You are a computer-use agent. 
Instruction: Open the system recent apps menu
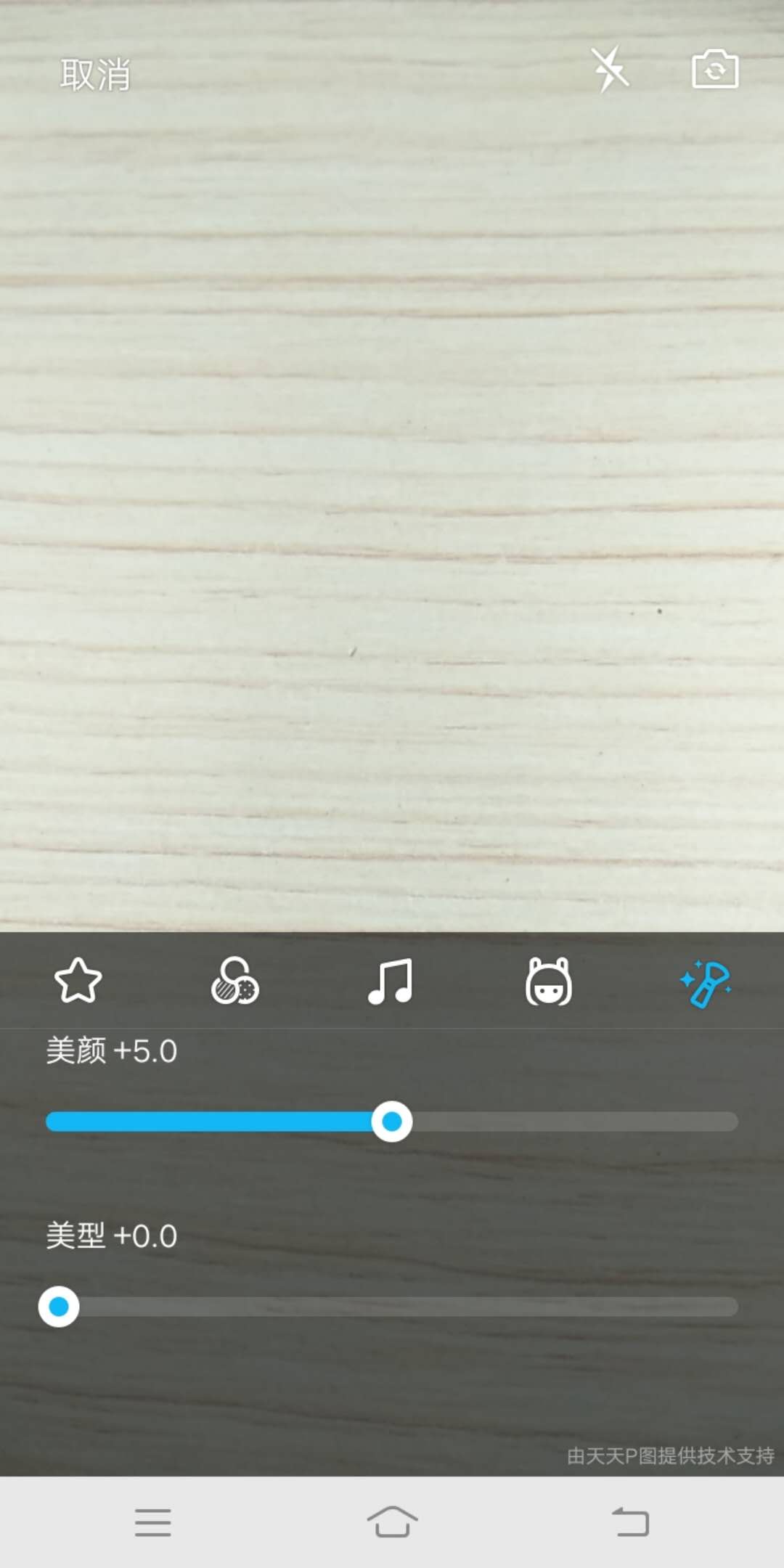point(153,1522)
